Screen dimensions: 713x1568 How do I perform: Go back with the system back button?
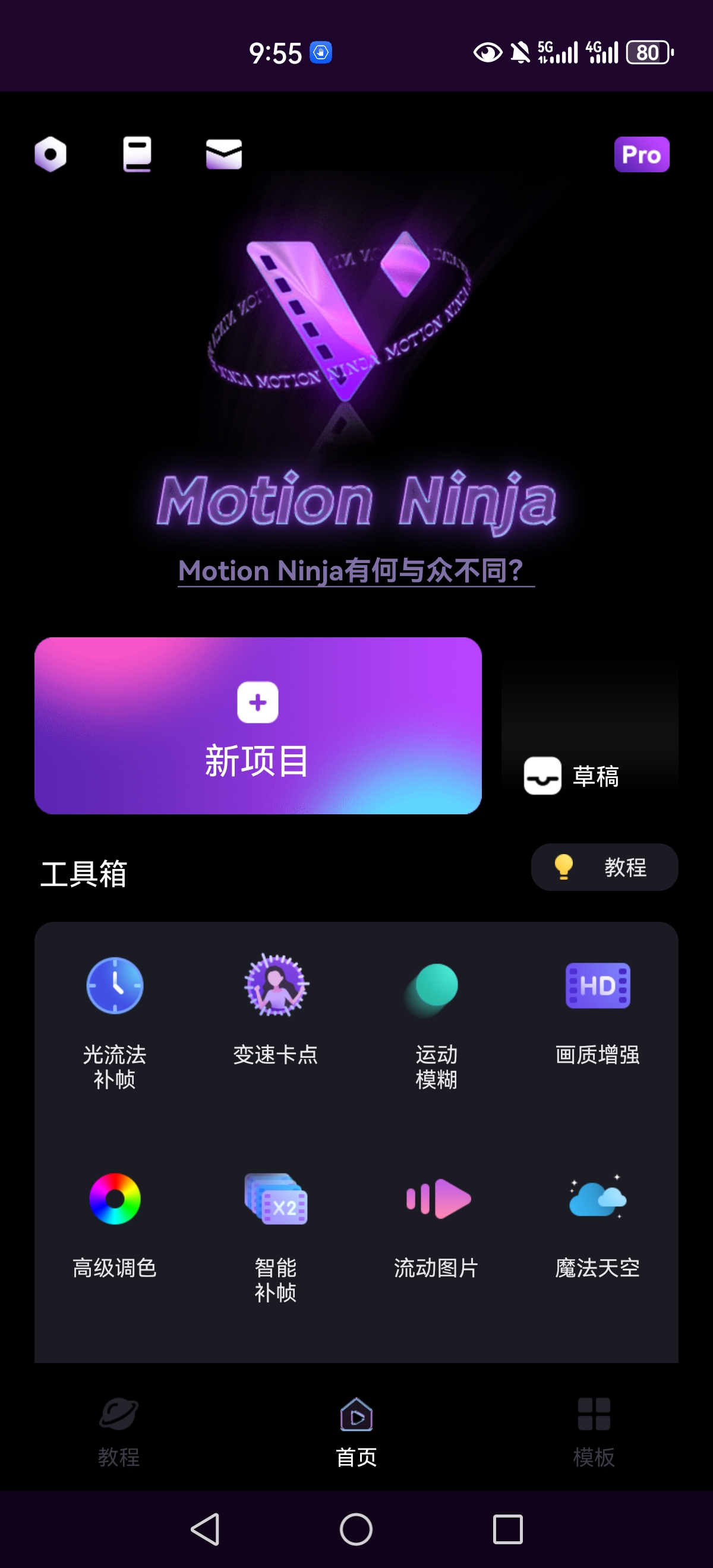coord(205,1529)
